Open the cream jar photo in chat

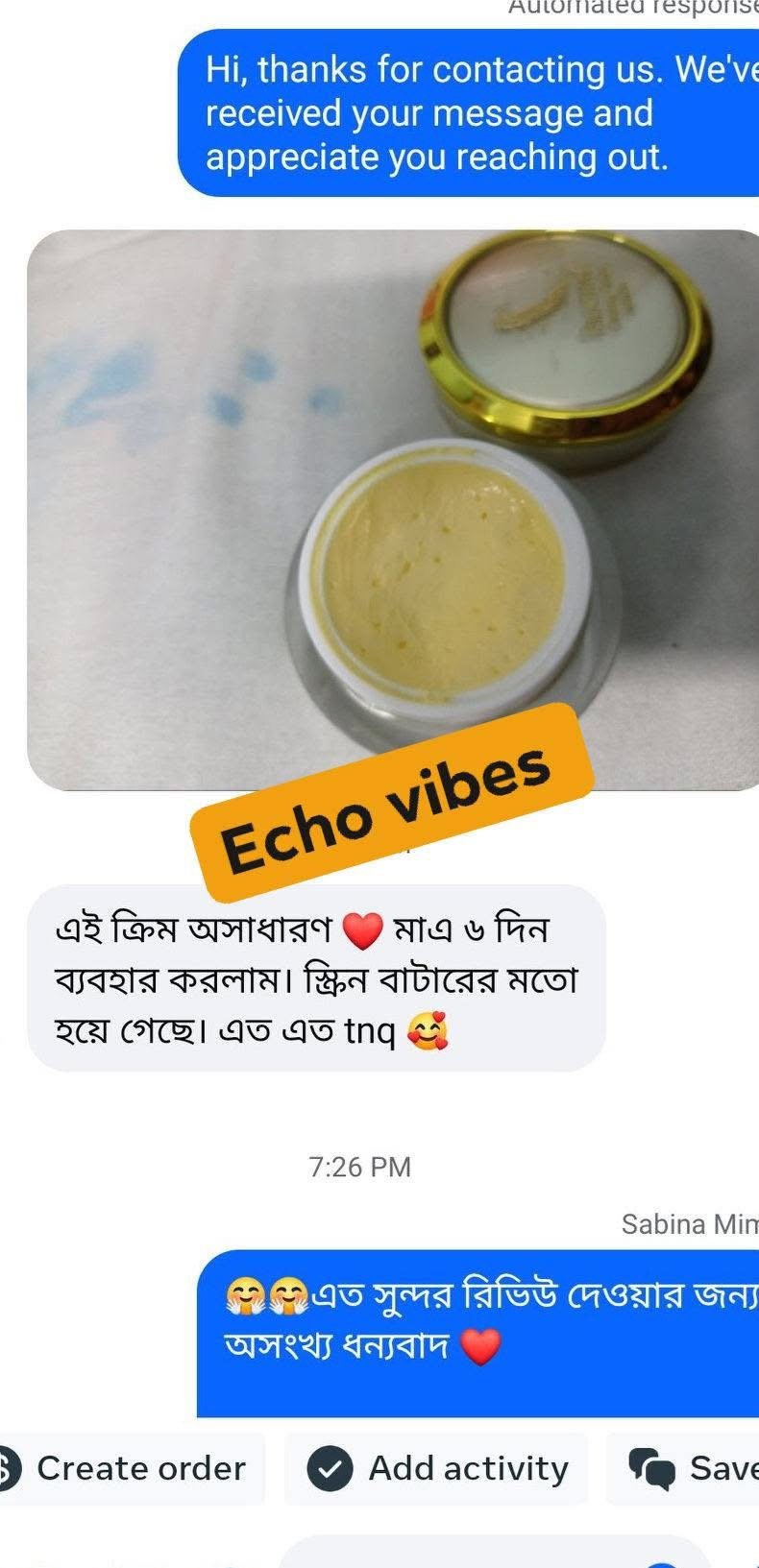click(x=392, y=509)
